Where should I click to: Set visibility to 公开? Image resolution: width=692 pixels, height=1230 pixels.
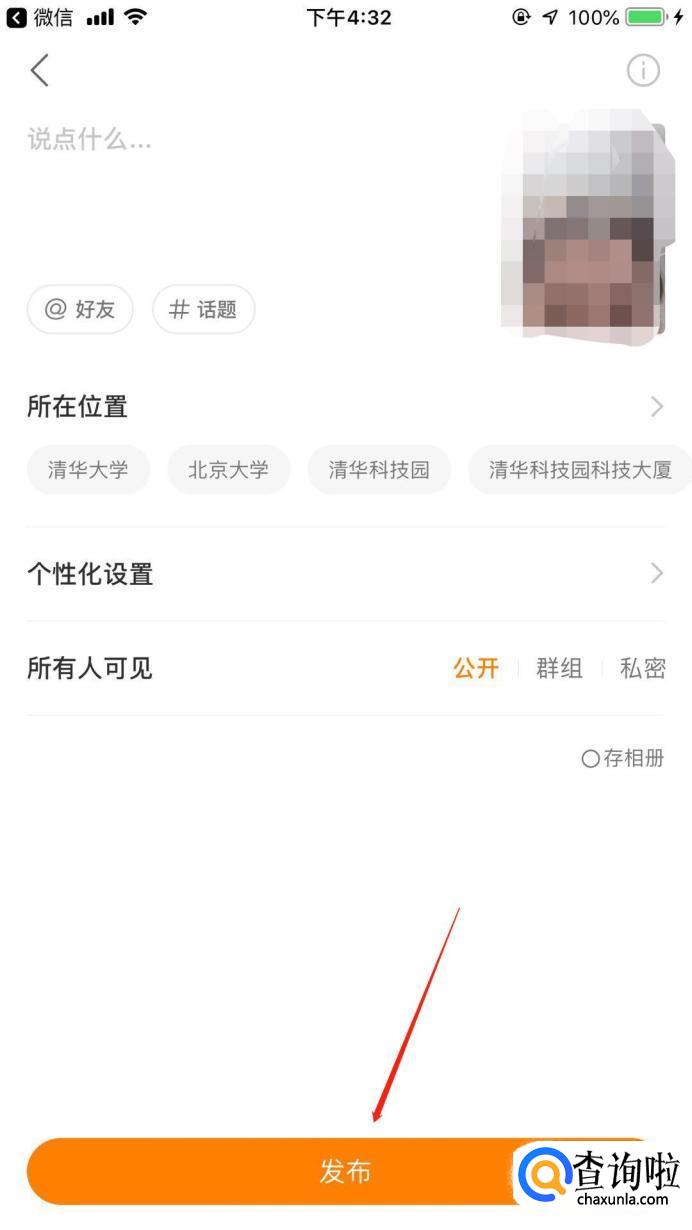tap(476, 668)
